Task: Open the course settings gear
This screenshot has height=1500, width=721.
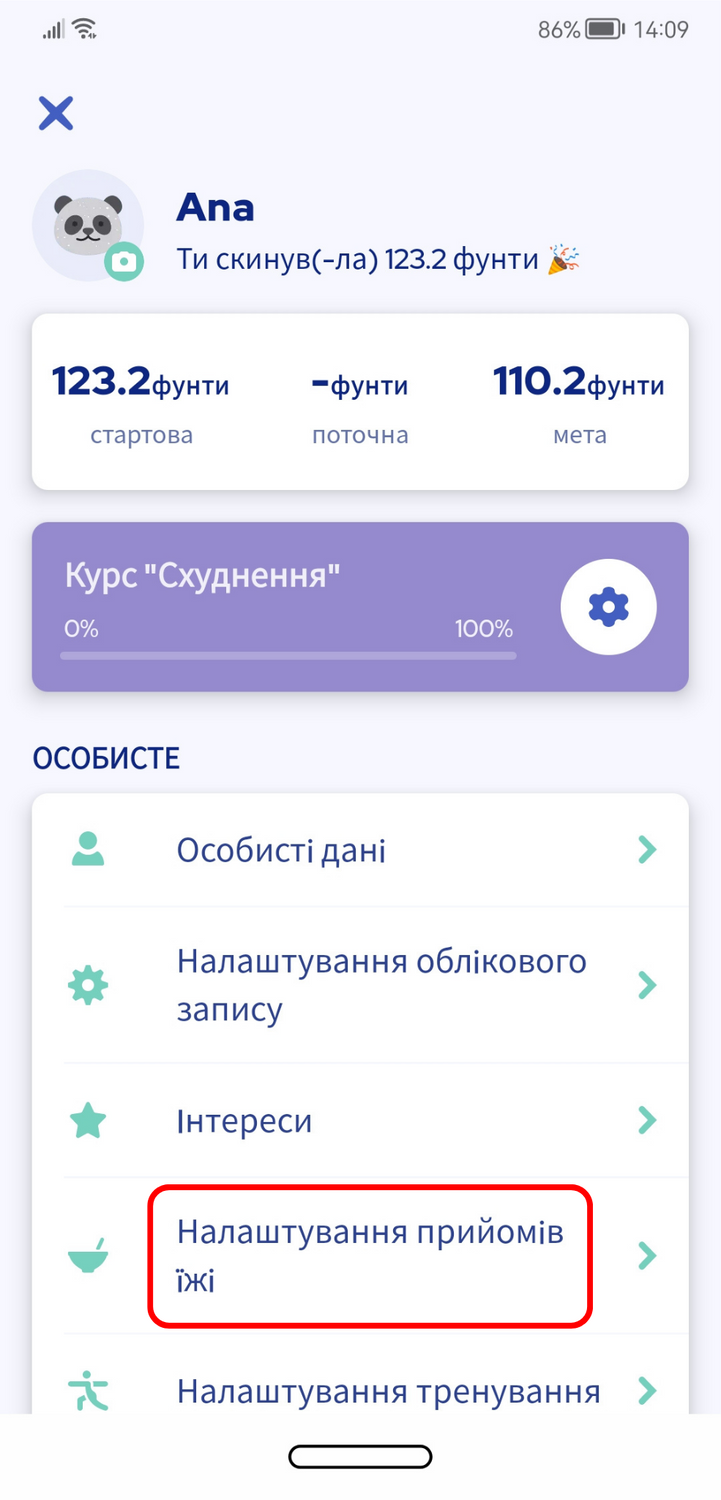Action: (x=608, y=607)
